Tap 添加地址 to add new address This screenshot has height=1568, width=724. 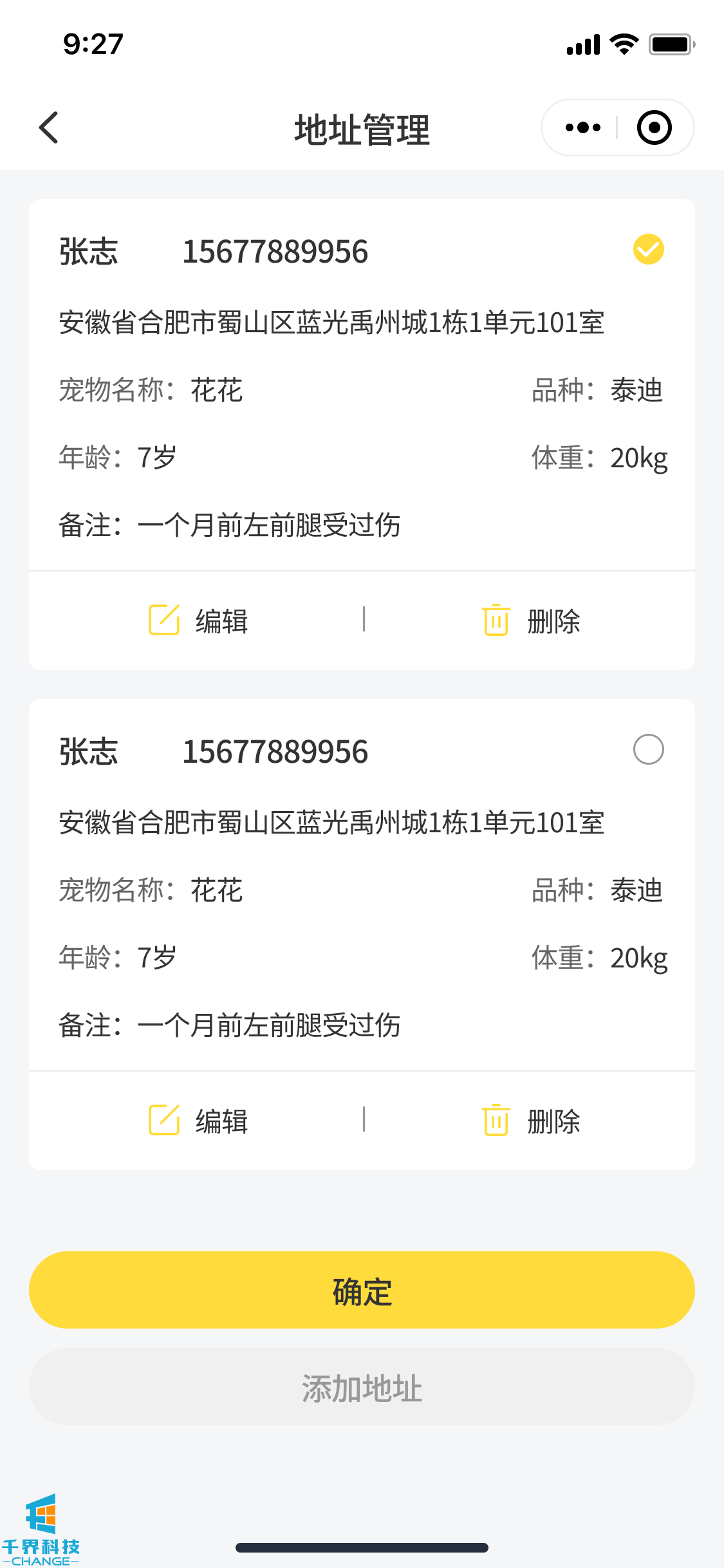click(362, 1387)
